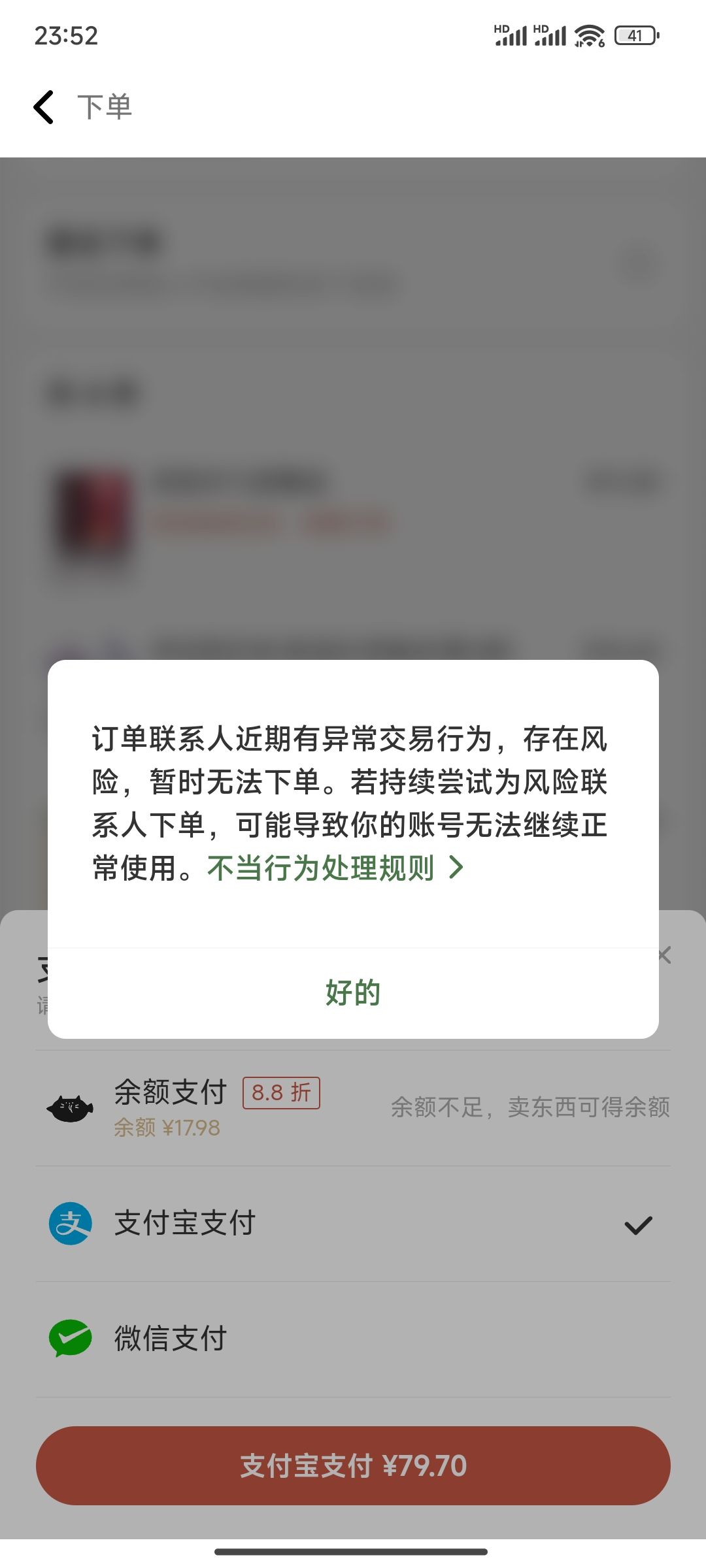Select 微信支付 payment option

pyautogui.click(x=353, y=1339)
